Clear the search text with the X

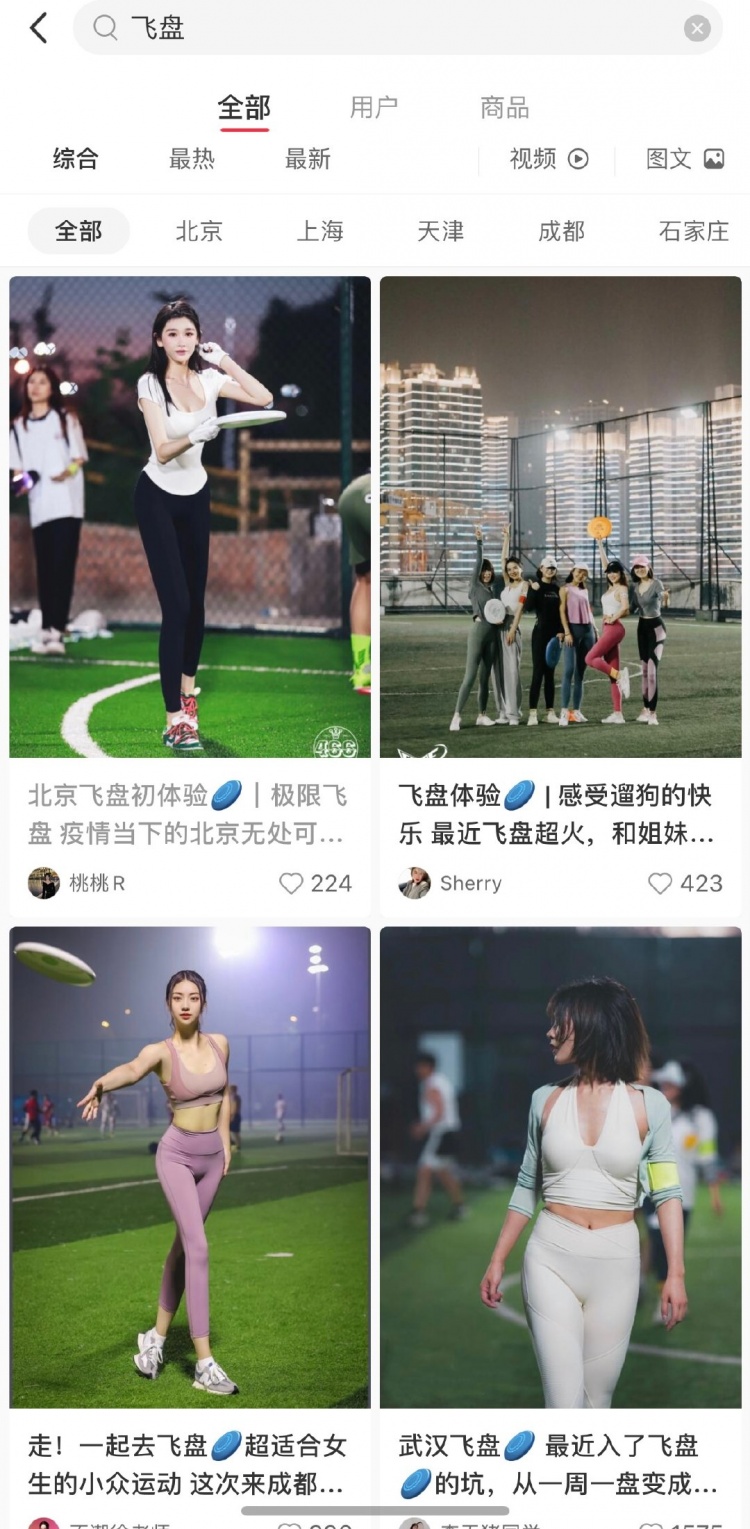tap(697, 28)
